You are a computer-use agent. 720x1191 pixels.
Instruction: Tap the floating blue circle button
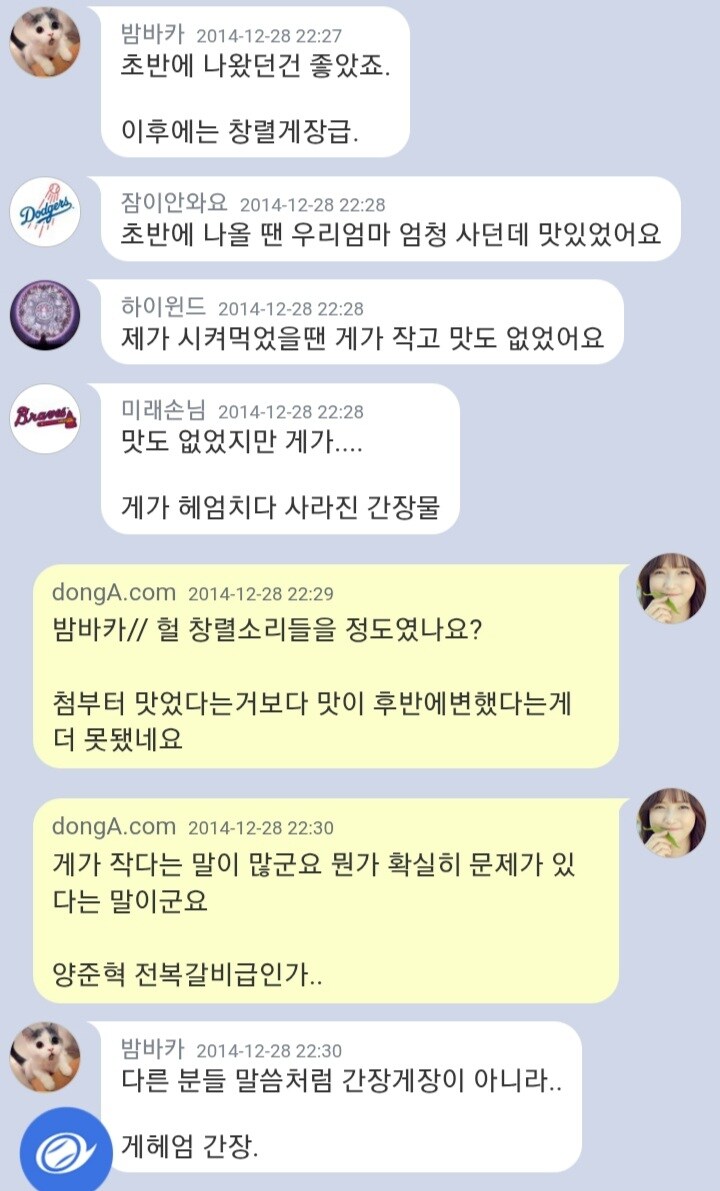coord(66,1151)
